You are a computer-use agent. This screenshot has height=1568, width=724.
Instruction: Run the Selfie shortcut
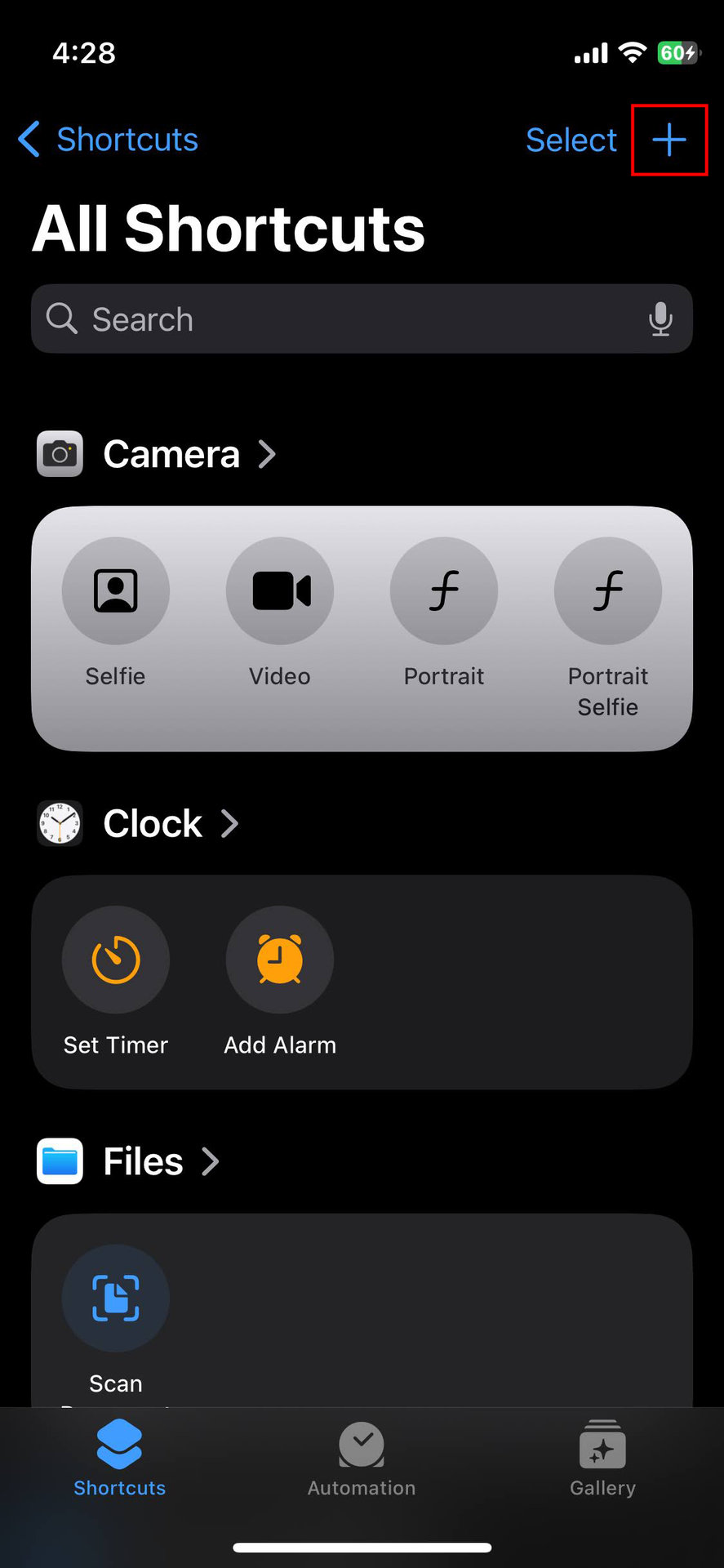116,591
